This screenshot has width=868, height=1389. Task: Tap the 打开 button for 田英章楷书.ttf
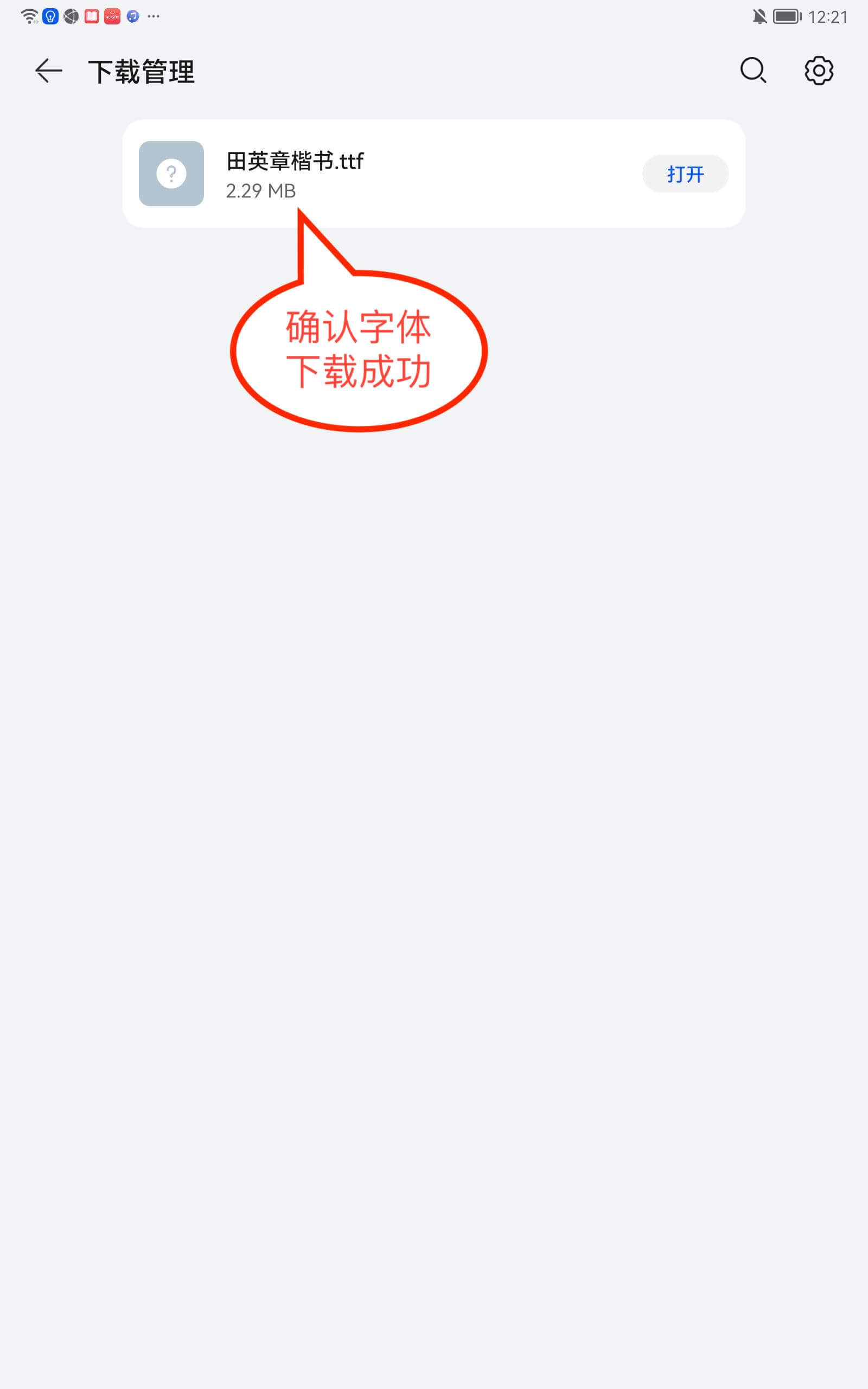click(685, 174)
